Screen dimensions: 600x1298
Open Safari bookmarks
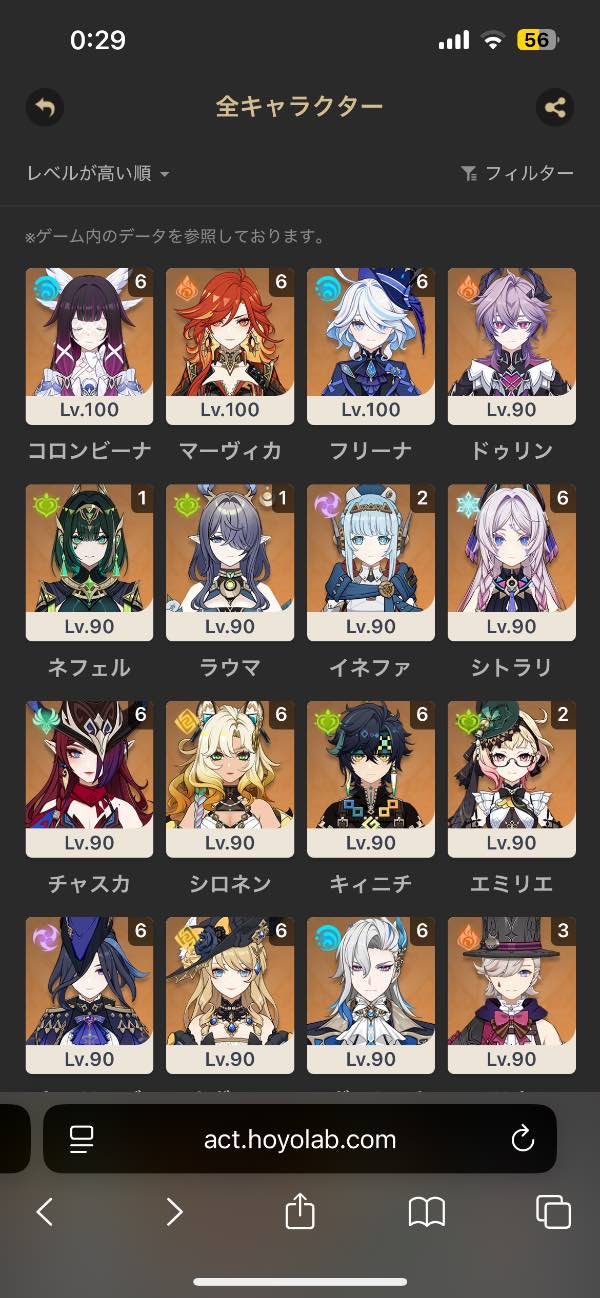427,1212
